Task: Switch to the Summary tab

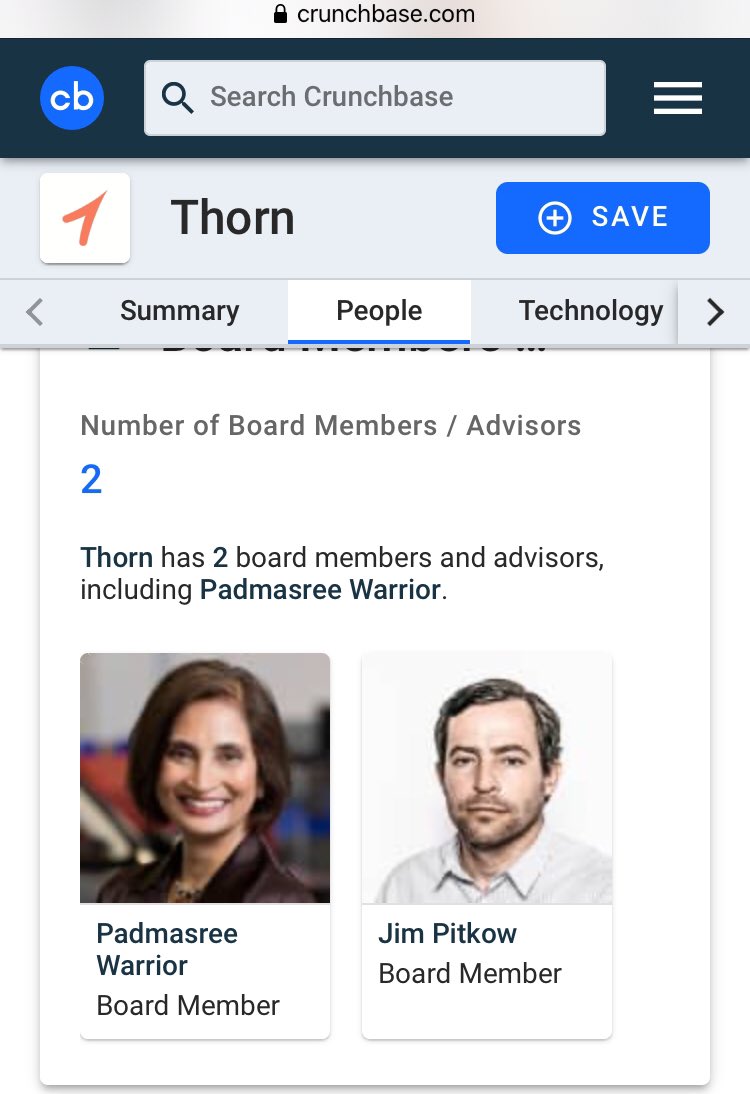Action: 180,311
